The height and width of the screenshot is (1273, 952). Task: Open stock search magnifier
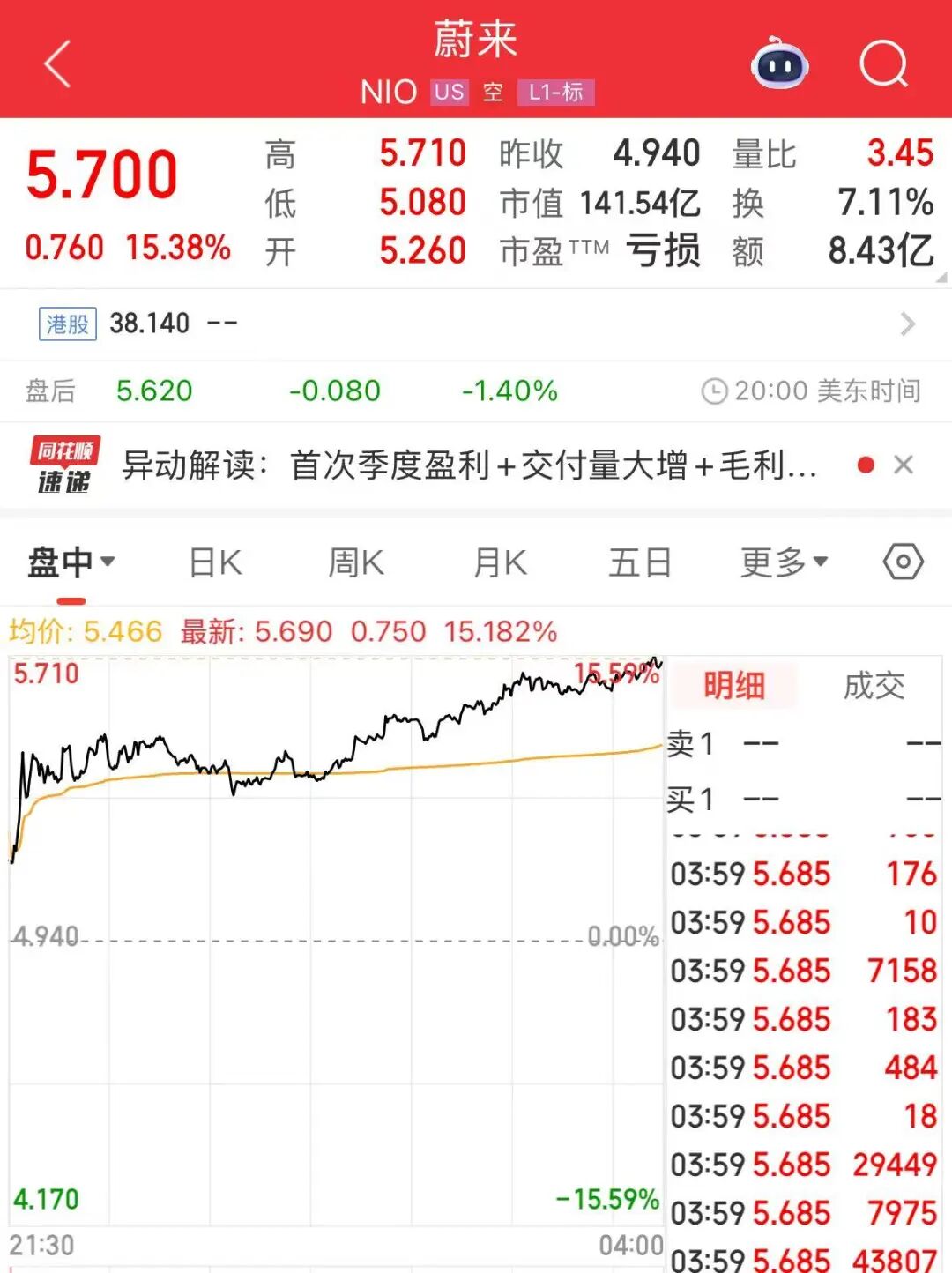tap(883, 64)
